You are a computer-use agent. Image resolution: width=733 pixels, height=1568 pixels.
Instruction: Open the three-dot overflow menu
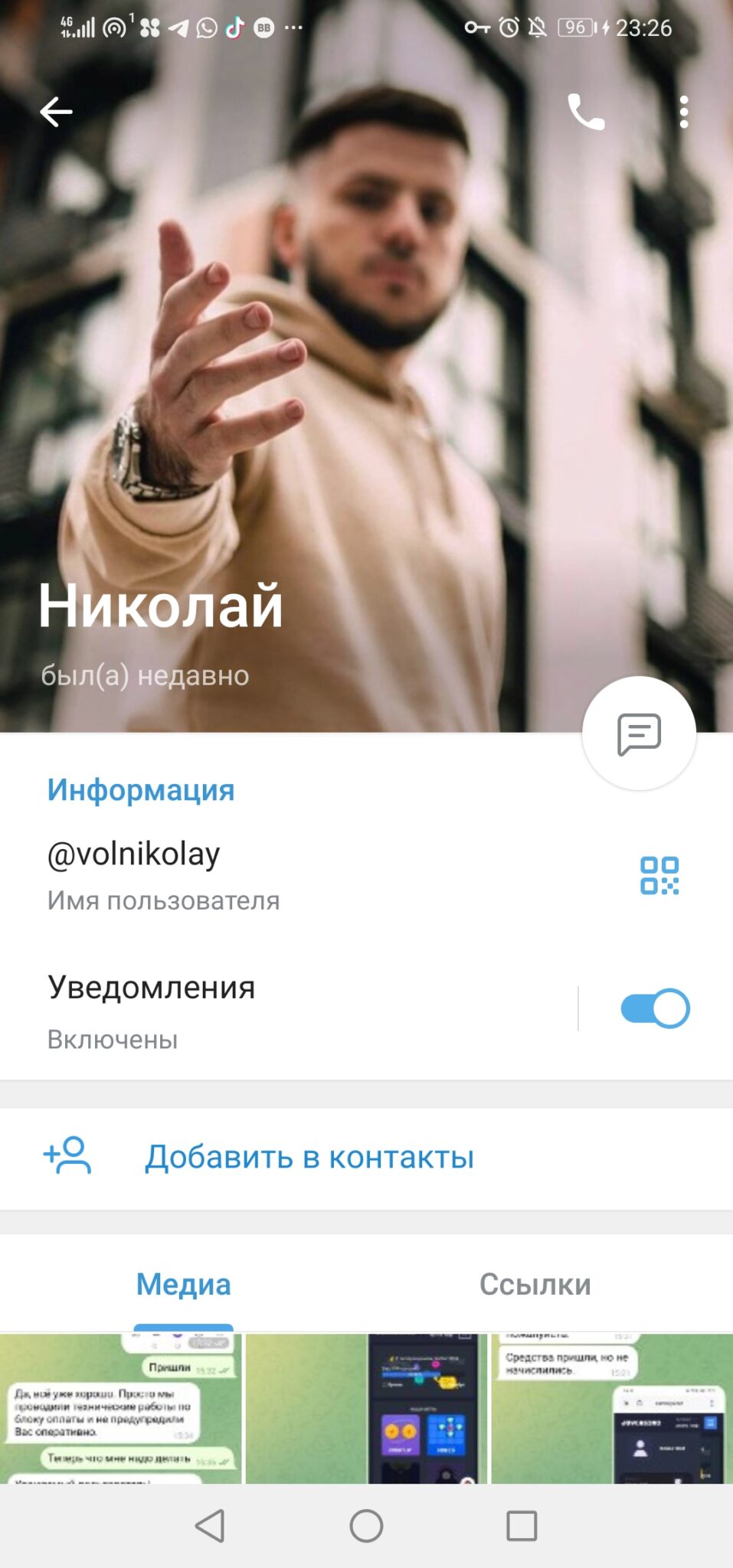click(684, 112)
